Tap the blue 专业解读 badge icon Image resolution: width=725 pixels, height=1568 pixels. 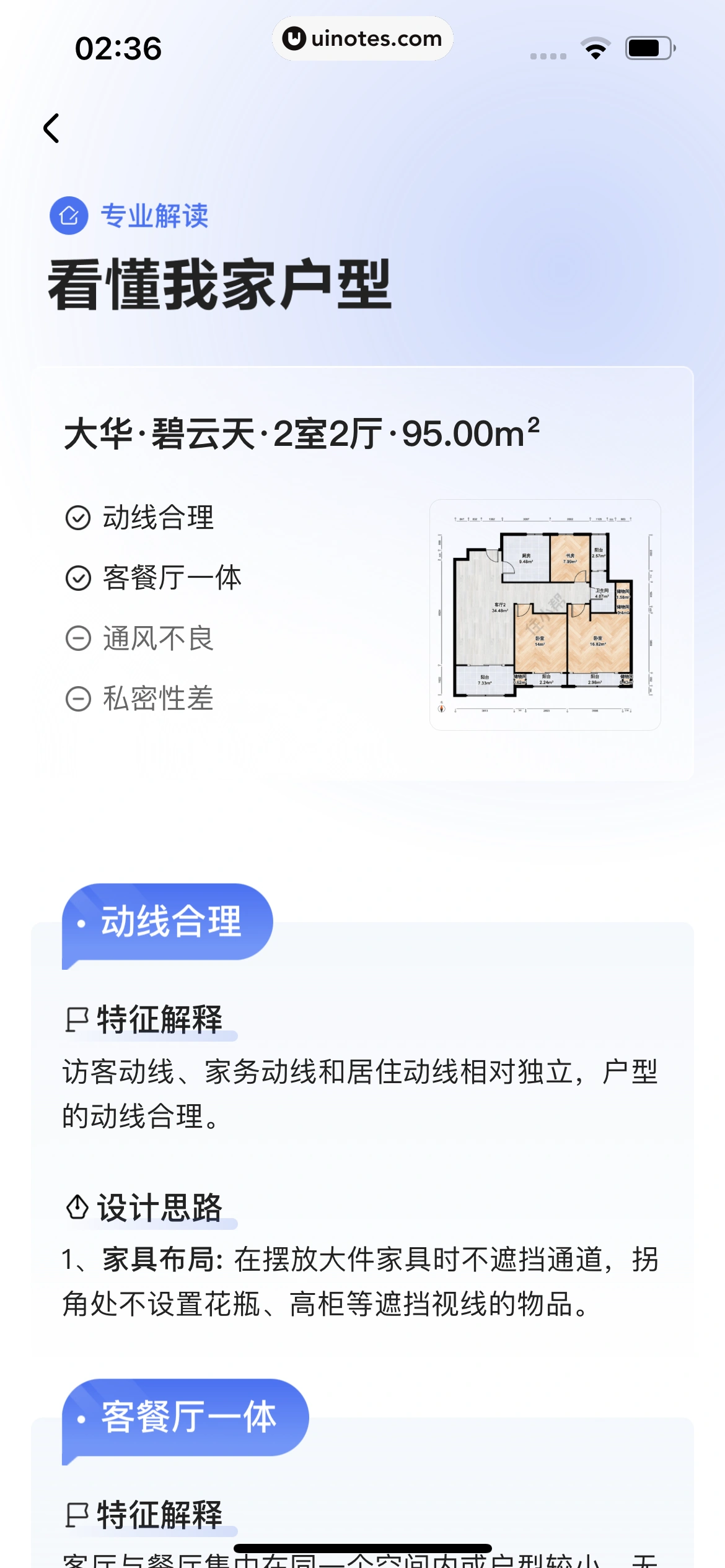[68, 216]
